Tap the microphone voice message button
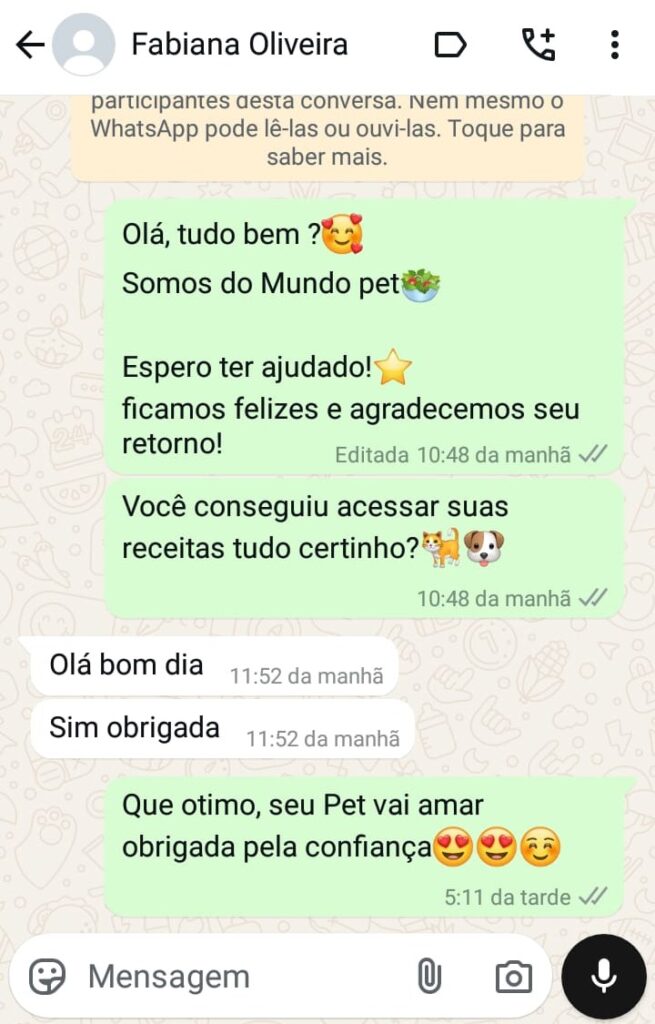Screen dimensions: 655x1024 point(604,976)
